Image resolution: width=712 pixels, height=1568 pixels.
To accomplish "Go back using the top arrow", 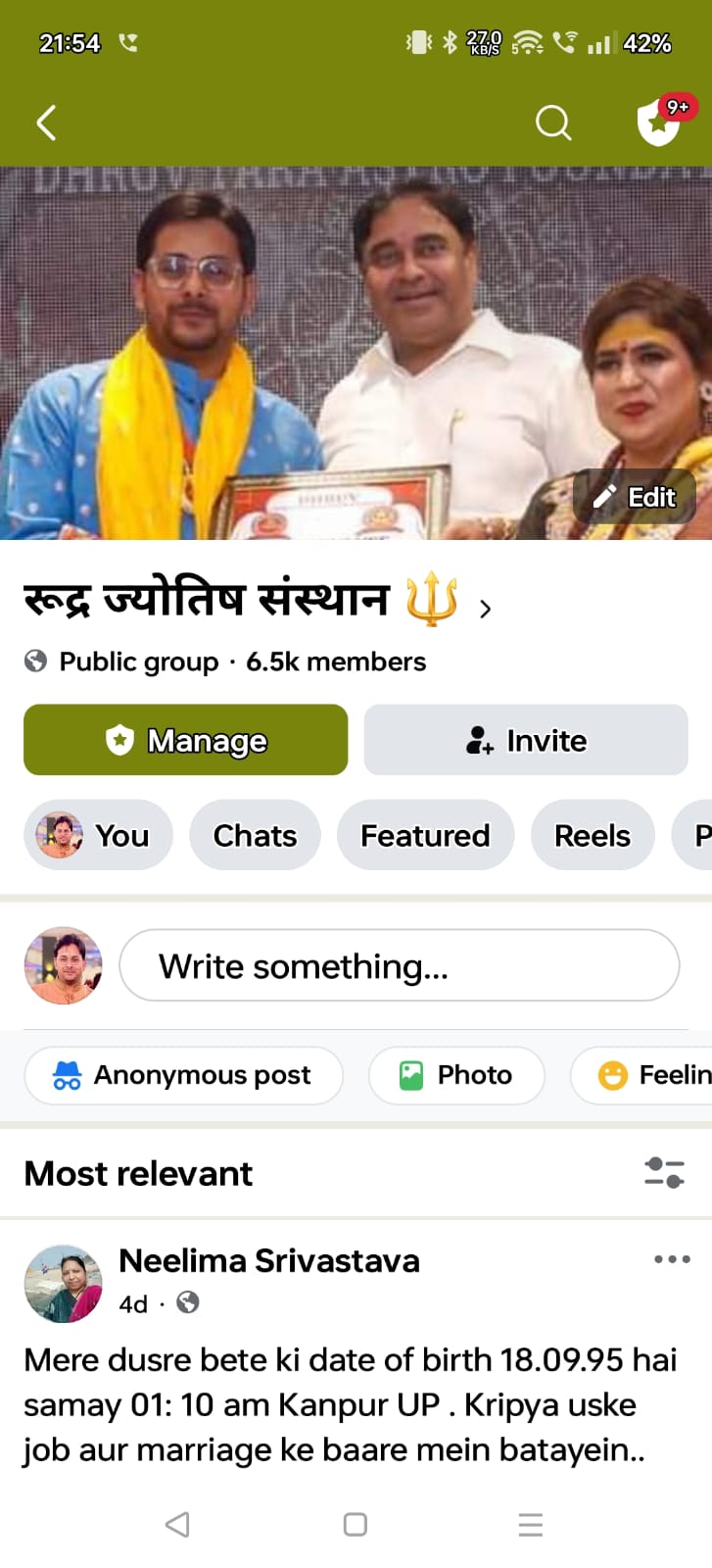I will click(x=46, y=123).
